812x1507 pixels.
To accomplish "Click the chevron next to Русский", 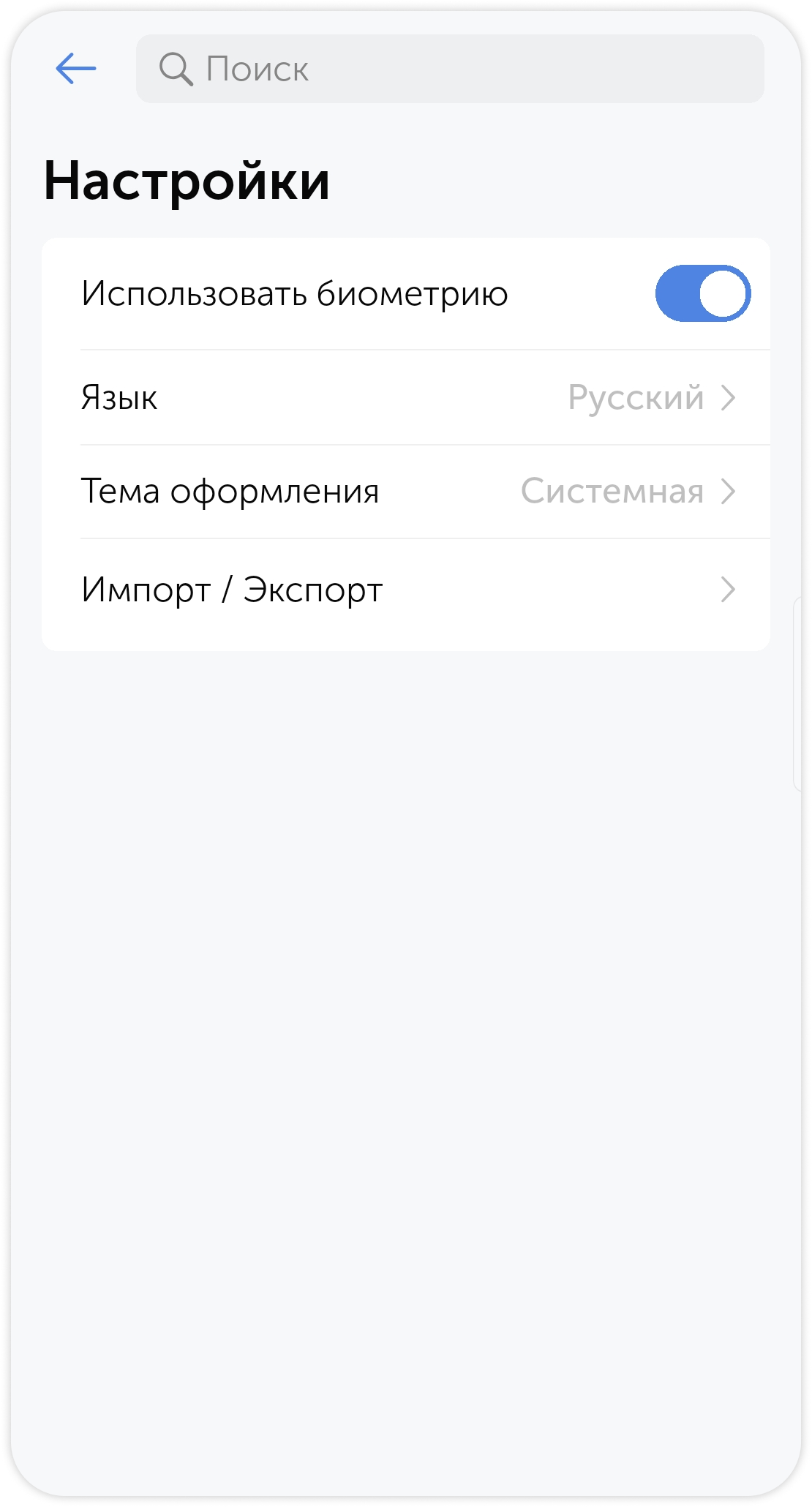I will pos(729,399).
